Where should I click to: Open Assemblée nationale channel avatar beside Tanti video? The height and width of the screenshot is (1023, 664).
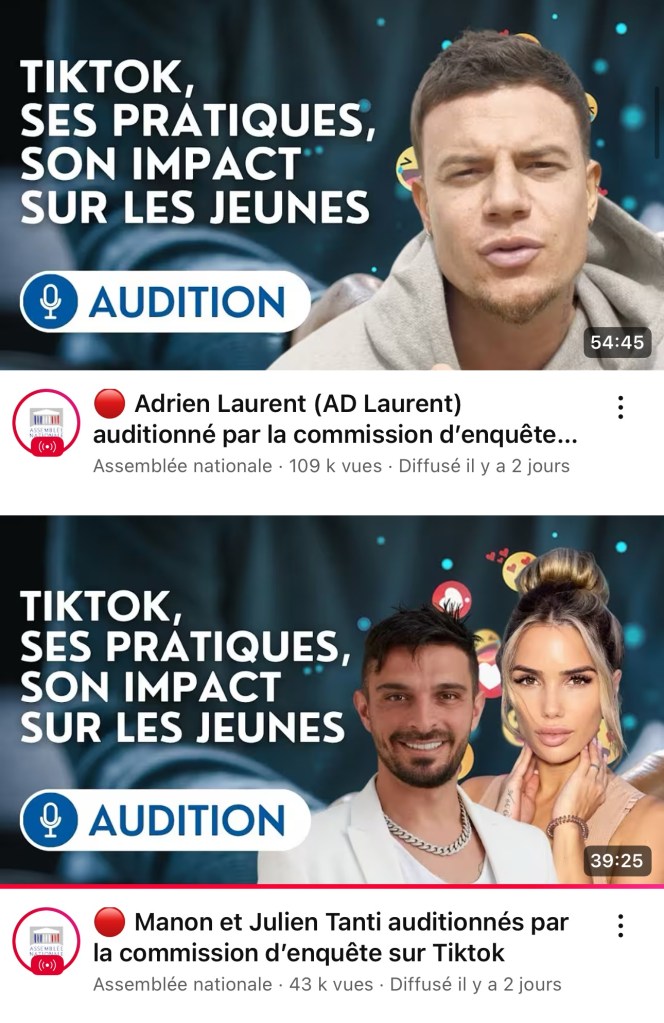point(46,941)
